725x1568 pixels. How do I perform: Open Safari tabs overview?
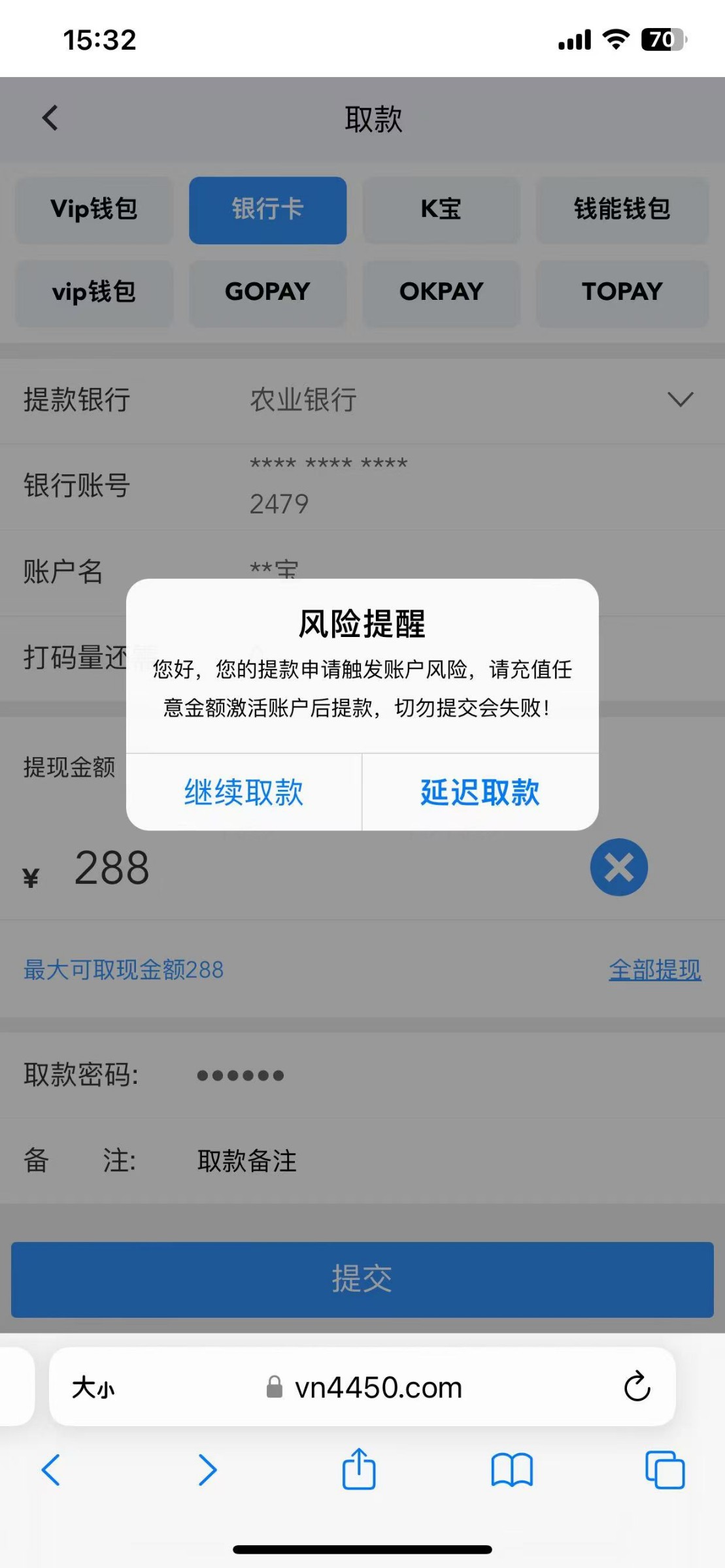(x=664, y=1470)
